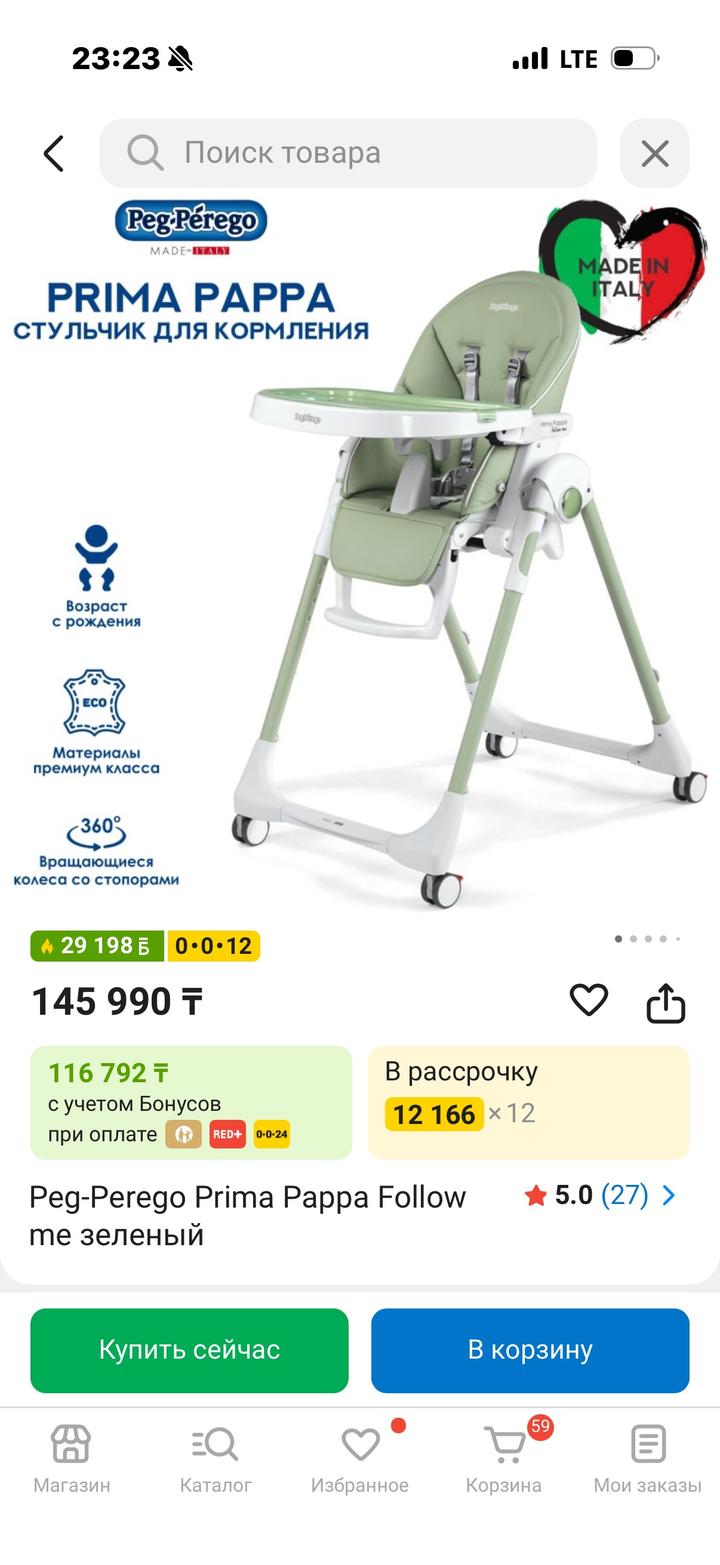Open the Корзина cart tab

tap(504, 1460)
